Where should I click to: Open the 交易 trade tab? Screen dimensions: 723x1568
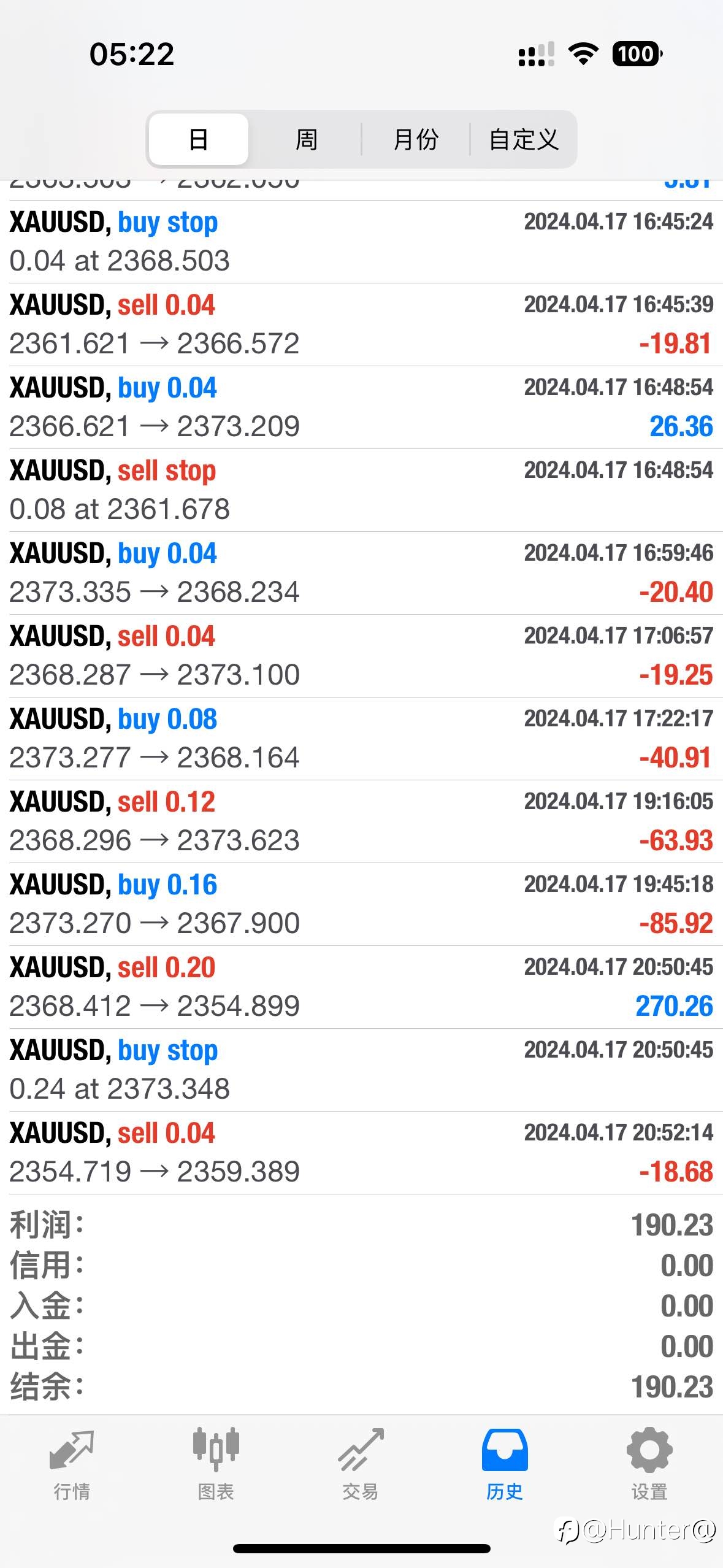361,1464
